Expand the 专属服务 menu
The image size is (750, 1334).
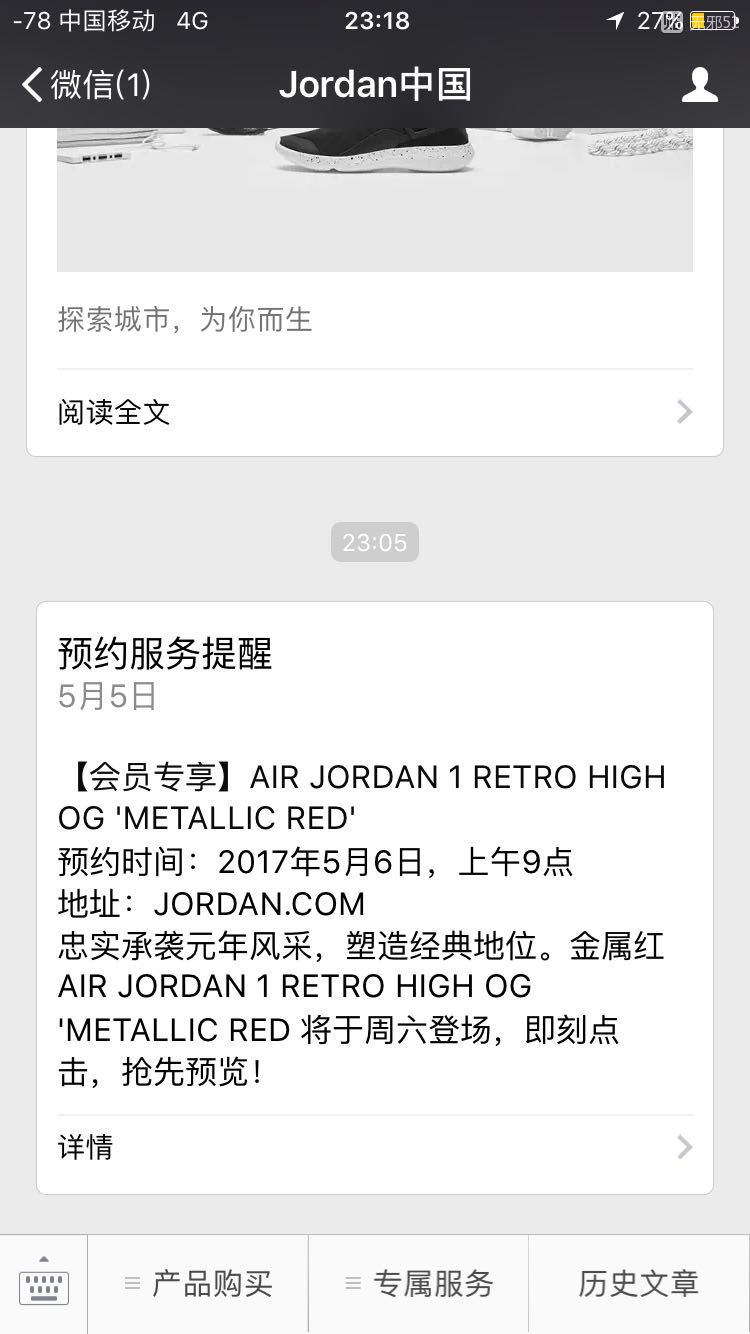click(418, 1284)
